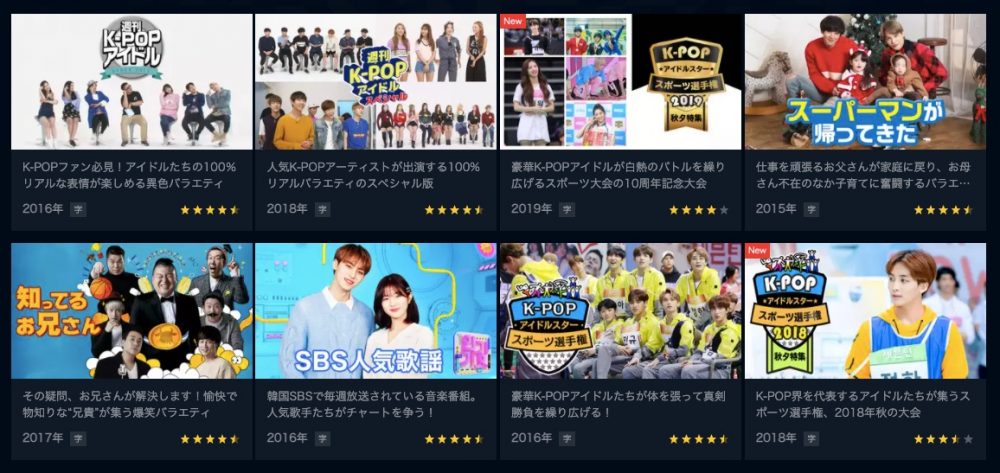Open K-POPアイドルスター スポーツ選手権 2019 card
1000x473 pixels.
[x=621, y=82]
